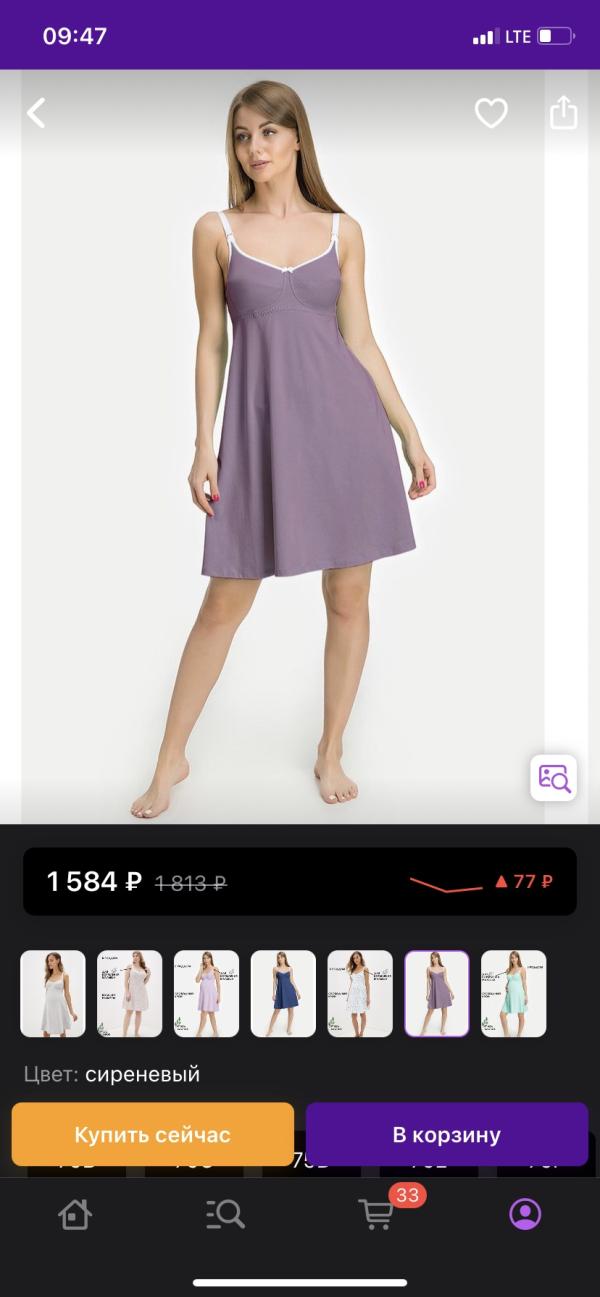Viewport: 600px width, 1297px height.
Task: Add item with В корзину button
Action: 446,1135
